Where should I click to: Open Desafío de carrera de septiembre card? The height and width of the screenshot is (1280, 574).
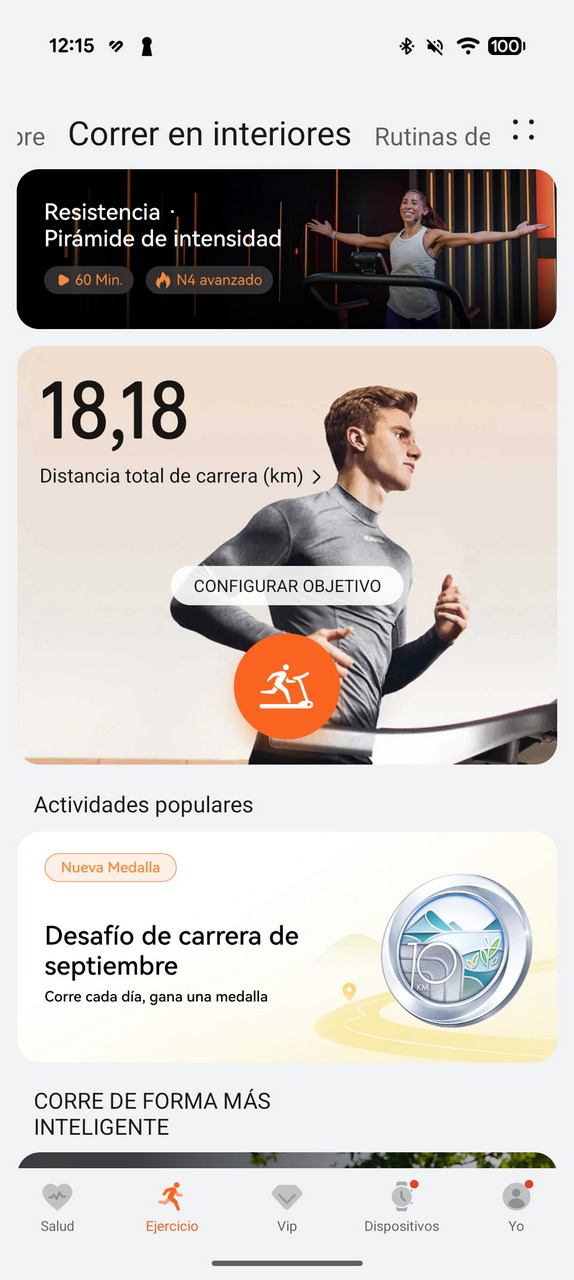287,947
